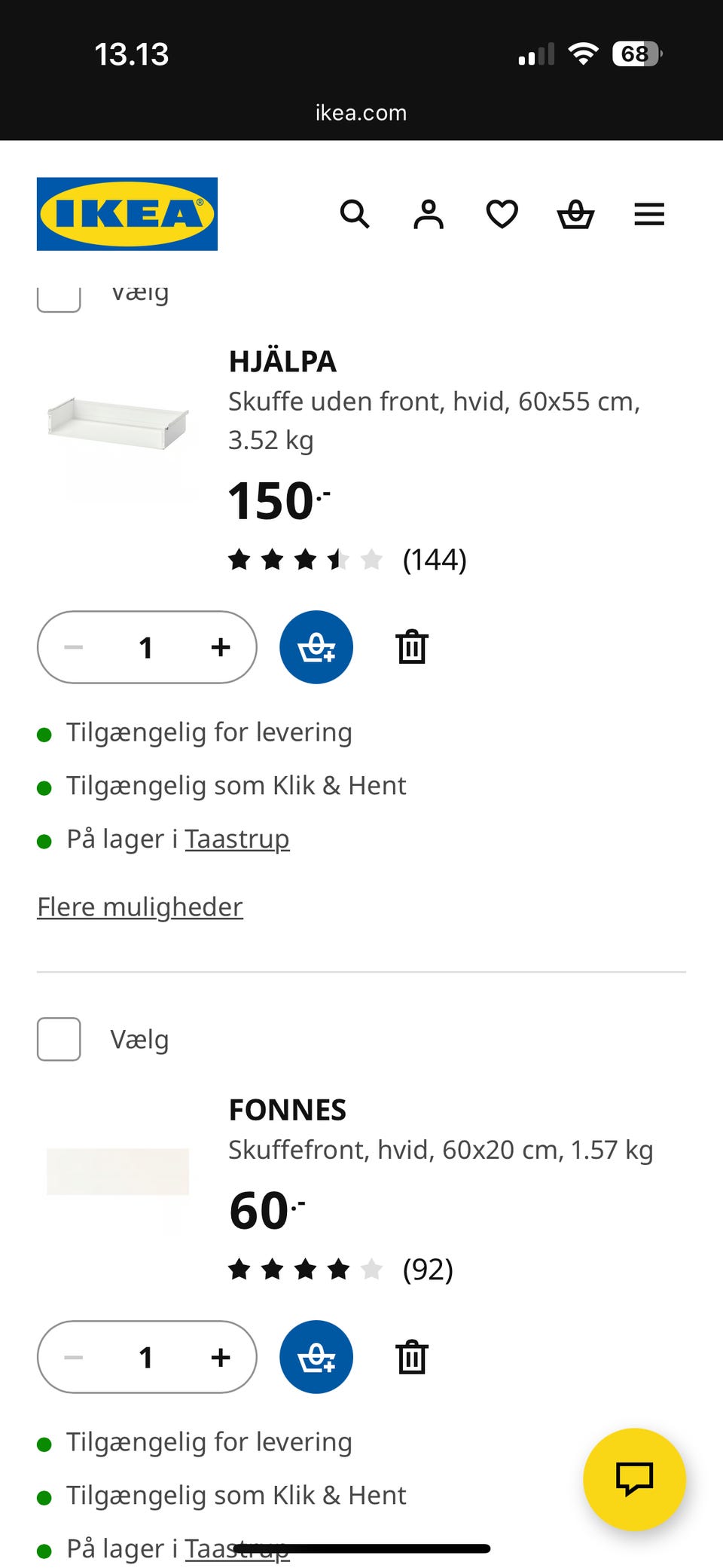Screen dimensions: 723x1568
Task: Open the hamburger menu
Action: tap(649, 215)
